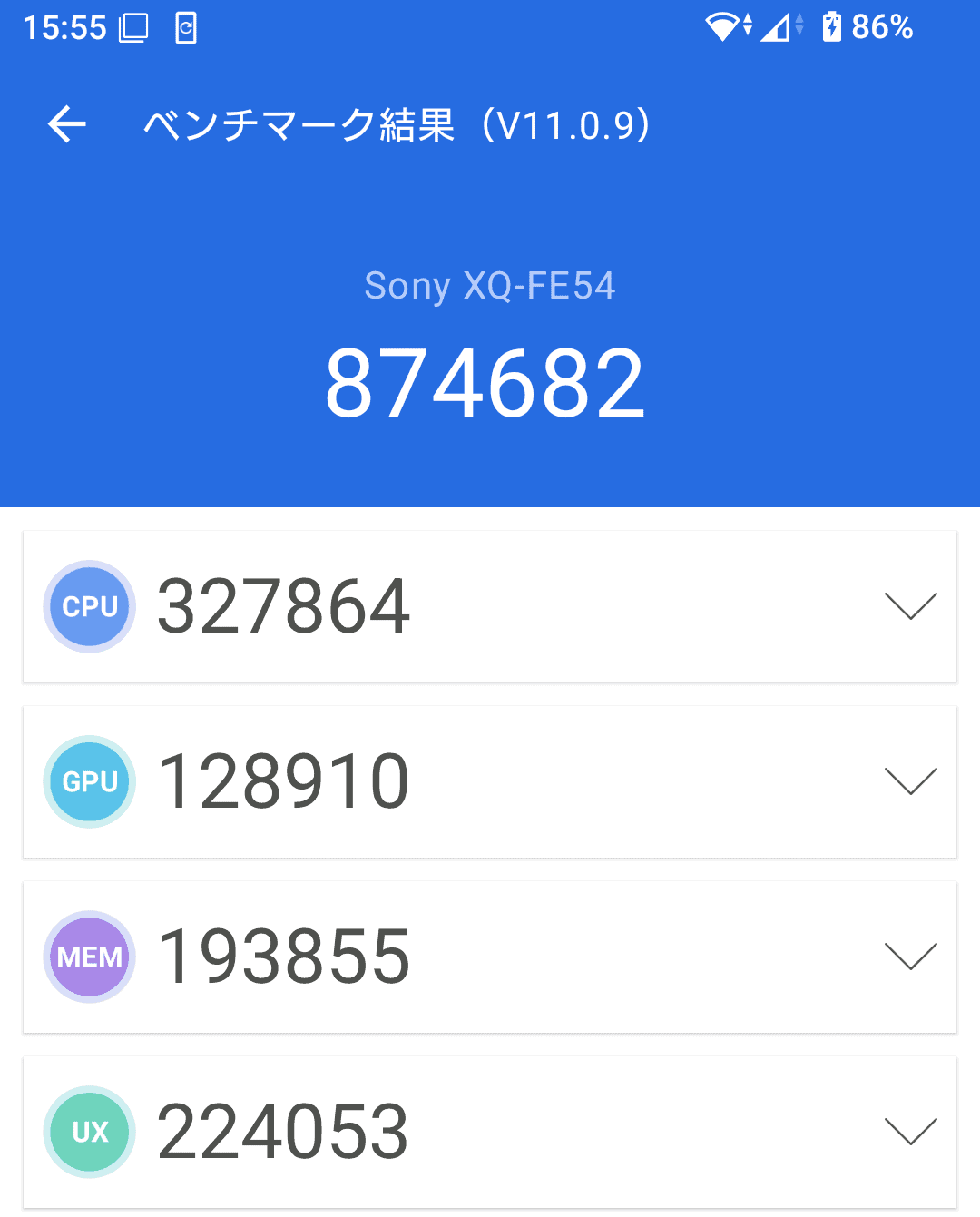Click the CPU category icon
The height and width of the screenshot is (1217, 980).
click(x=88, y=606)
